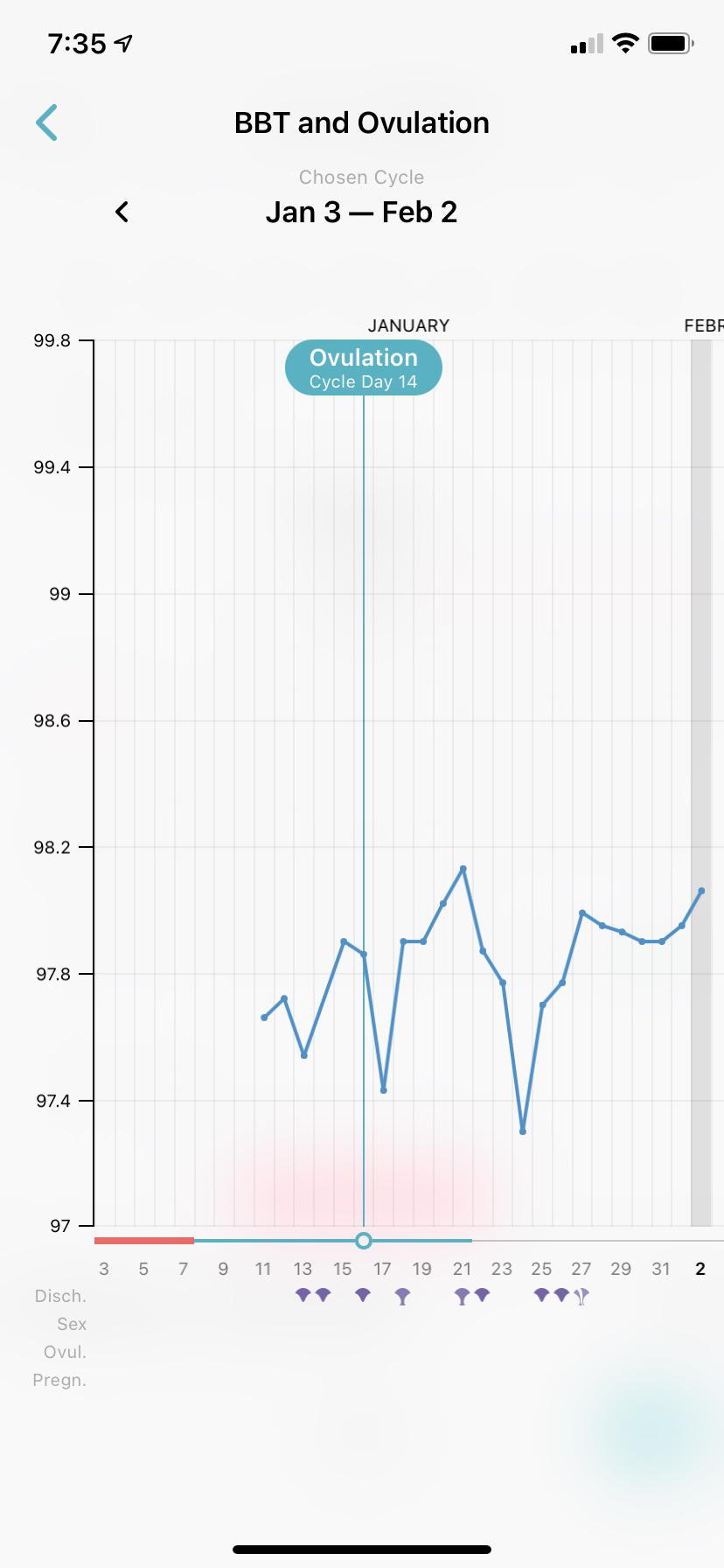Viewport: 724px width, 1568px height.
Task: Tap the Ovulation Cycle Day 14 bubble
Action: point(363,367)
